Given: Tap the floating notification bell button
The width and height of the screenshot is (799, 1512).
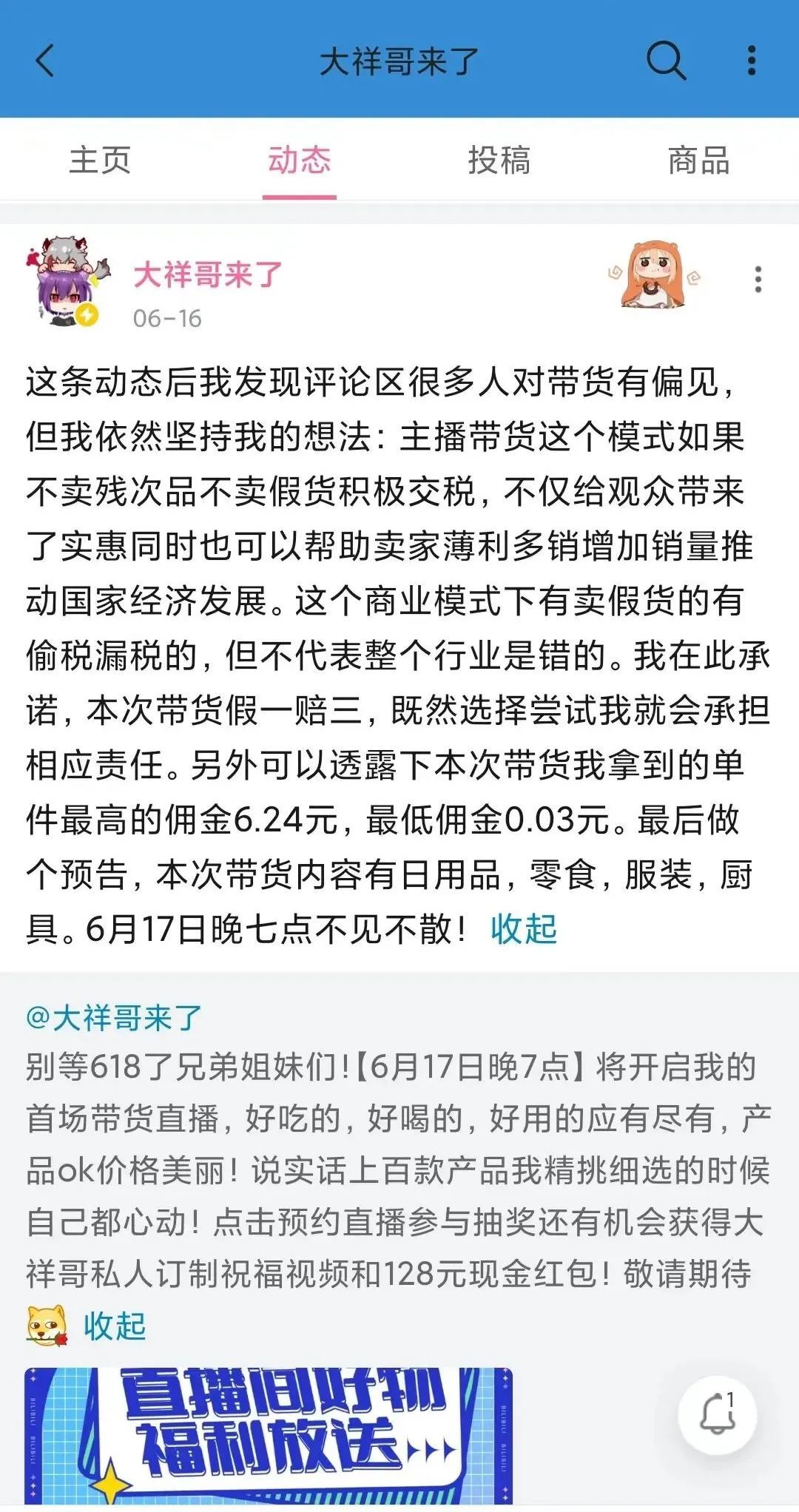Looking at the screenshot, I should pos(717,1415).
